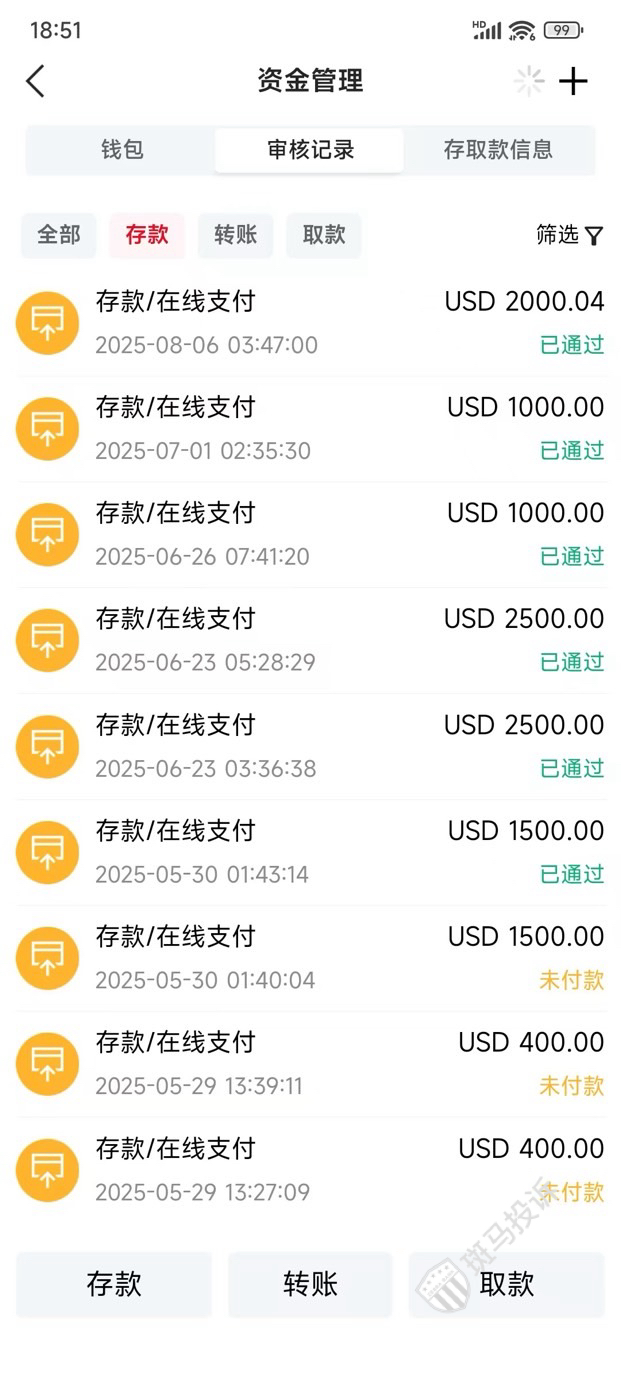Viewport: 621px width, 1380px height.
Task: Open the unpaid USD 1500.00 deposit at 01:40:04
Action: [310, 959]
